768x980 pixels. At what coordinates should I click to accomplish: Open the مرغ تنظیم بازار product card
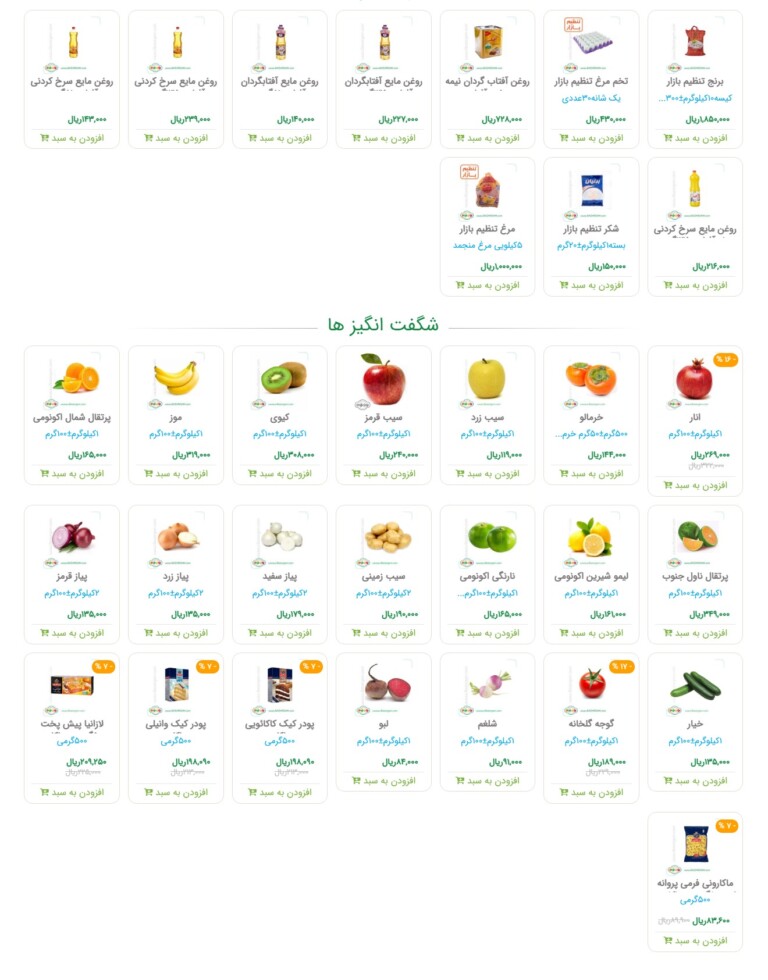pos(487,189)
